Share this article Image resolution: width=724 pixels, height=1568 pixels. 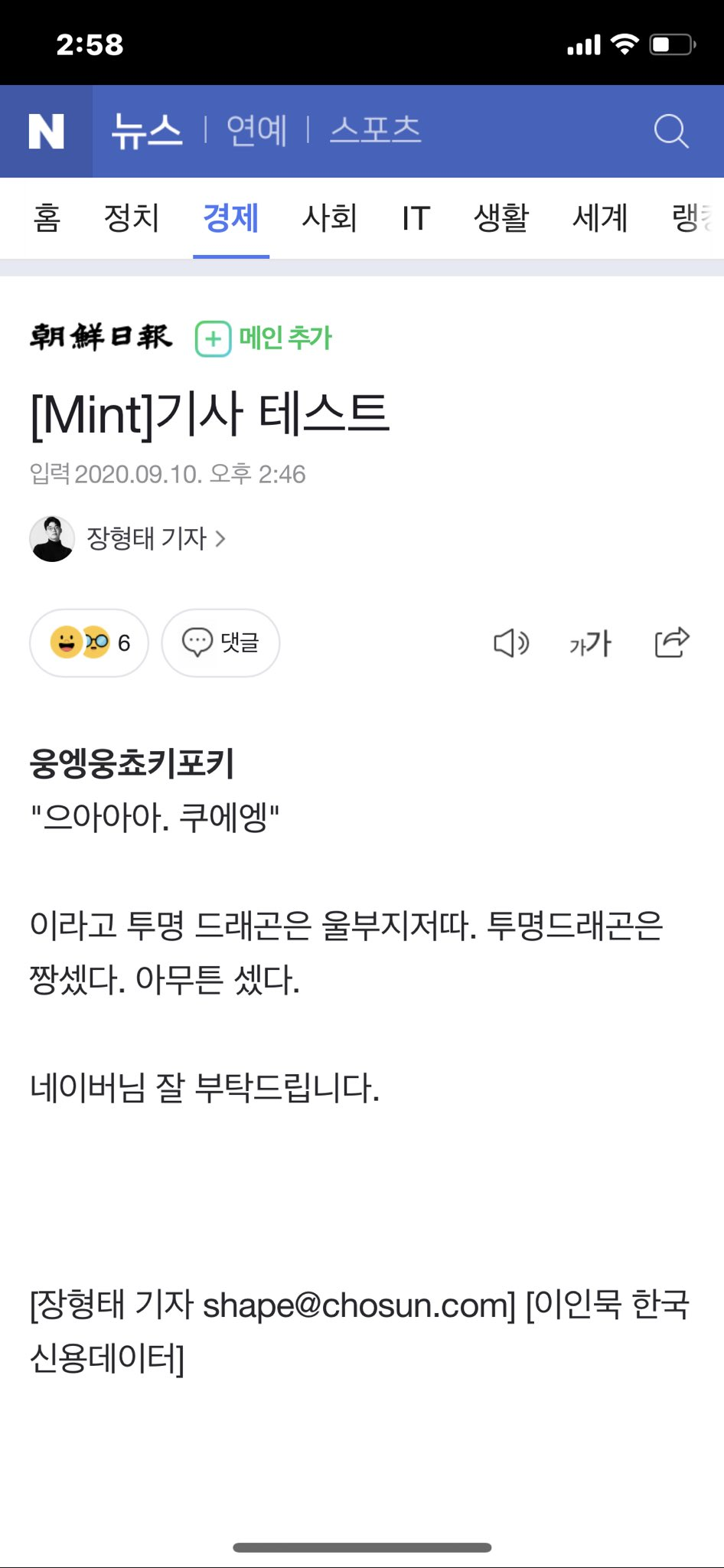(672, 642)
